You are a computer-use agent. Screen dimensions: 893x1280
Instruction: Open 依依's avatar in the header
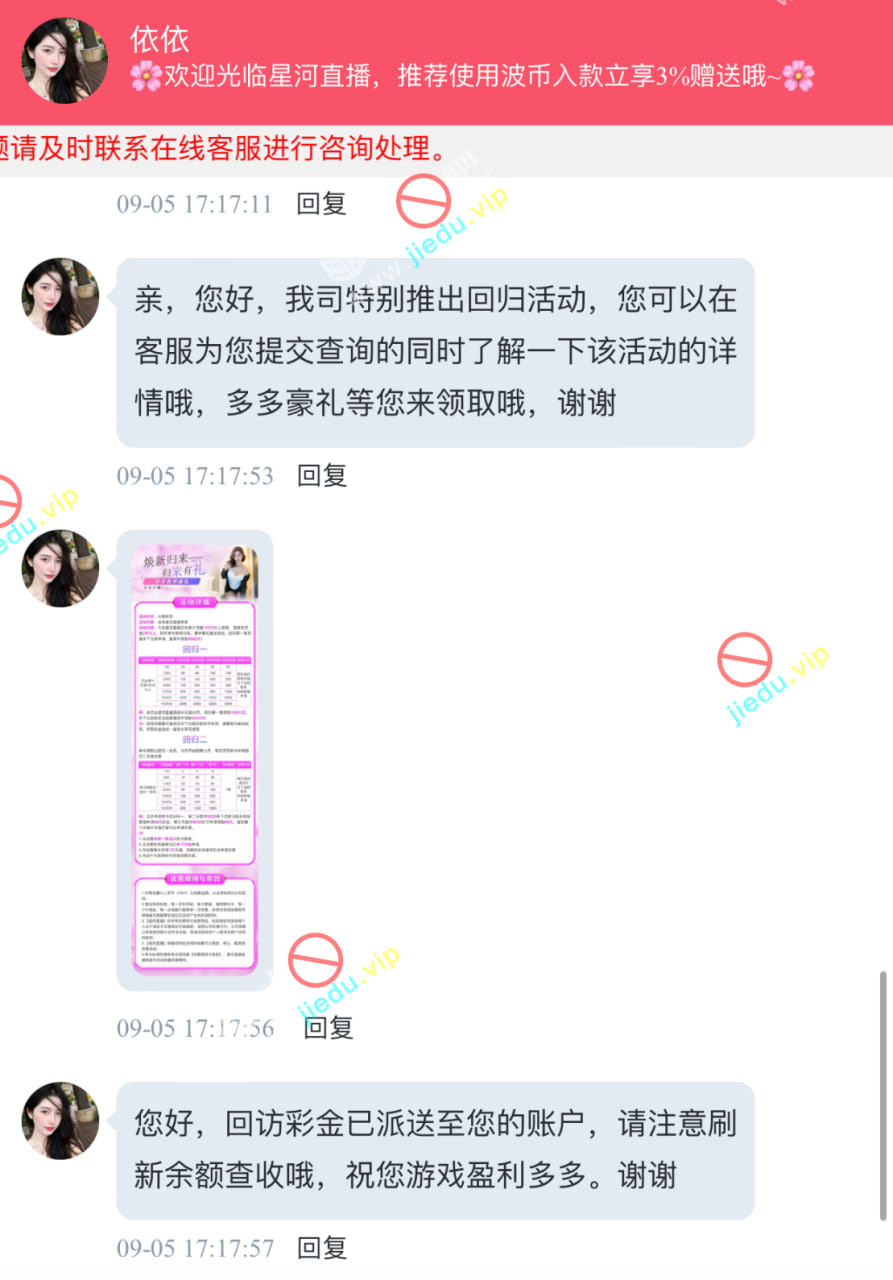pyautogui.click(x=64, y=60)
